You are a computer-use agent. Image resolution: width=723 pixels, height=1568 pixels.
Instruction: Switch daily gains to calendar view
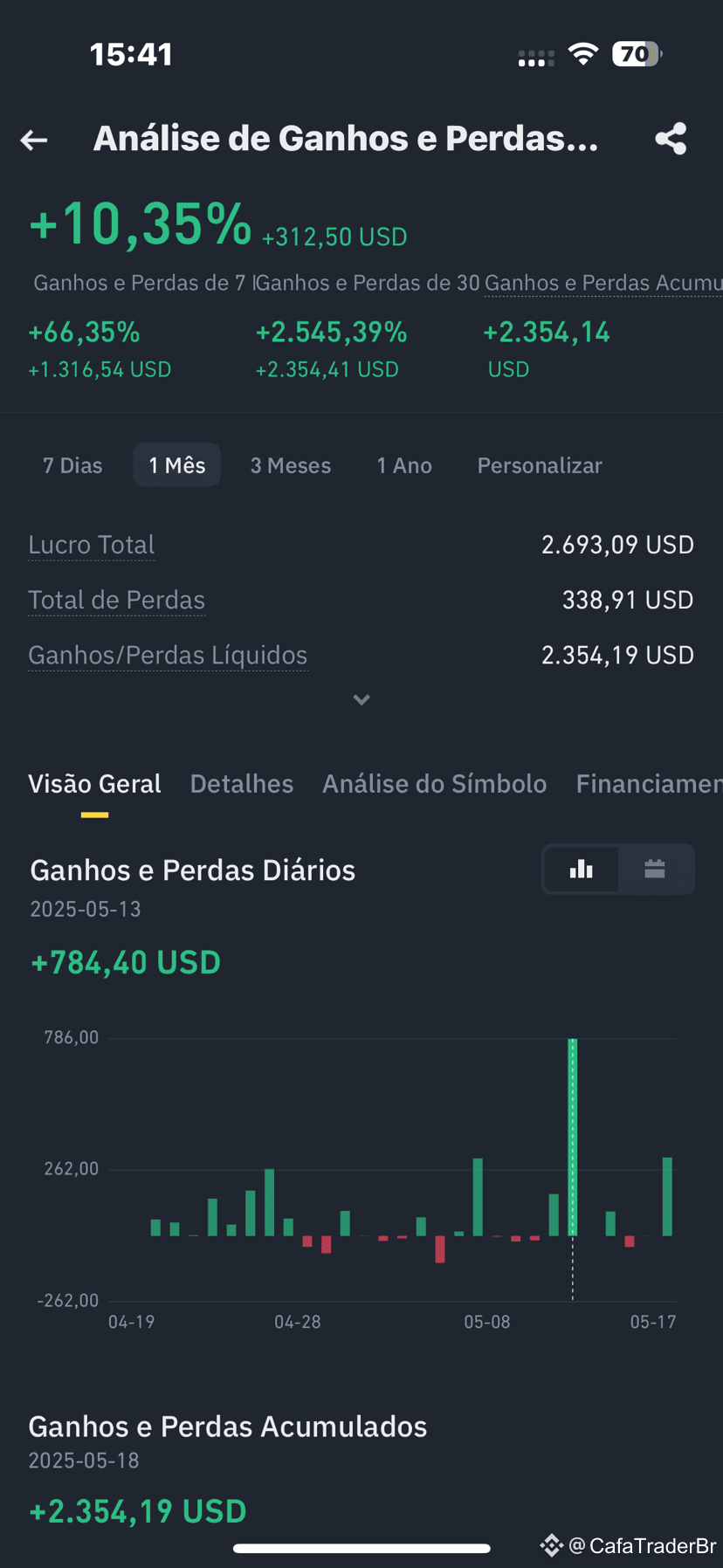655,869
